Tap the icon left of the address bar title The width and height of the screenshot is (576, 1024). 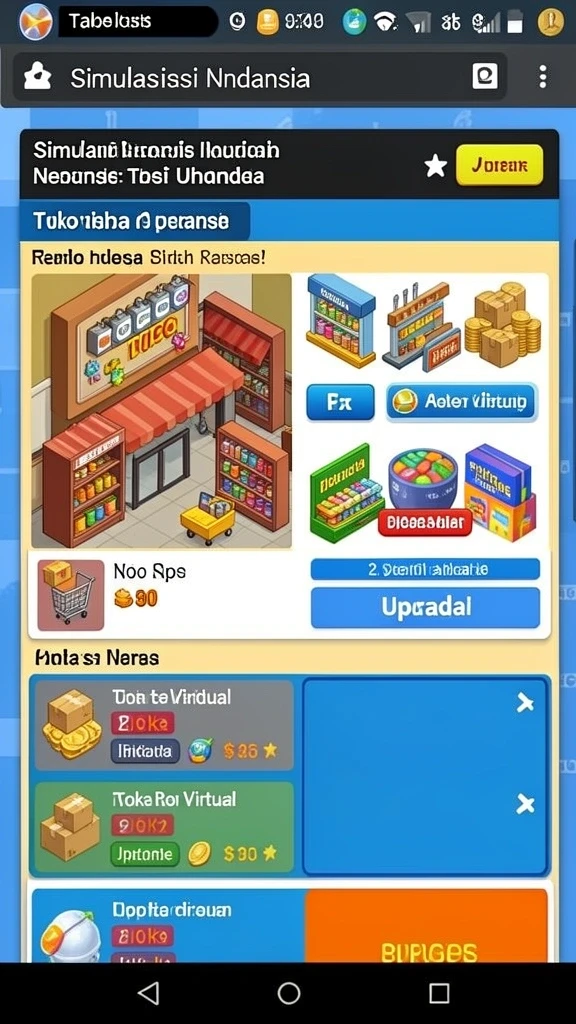coord(38,78)
